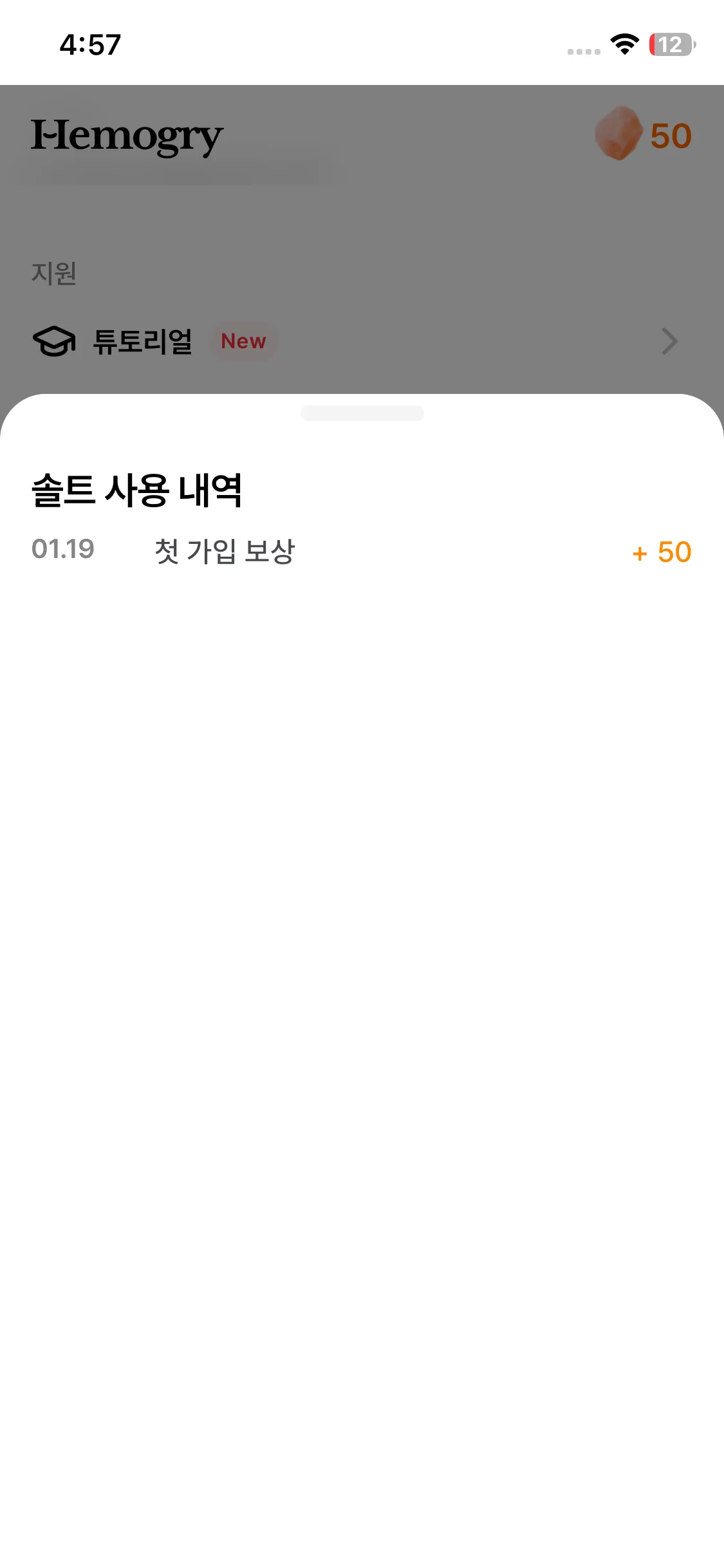Tap the clock showing 4:57
Viewport: 724px width, 1568px height.
90,44
